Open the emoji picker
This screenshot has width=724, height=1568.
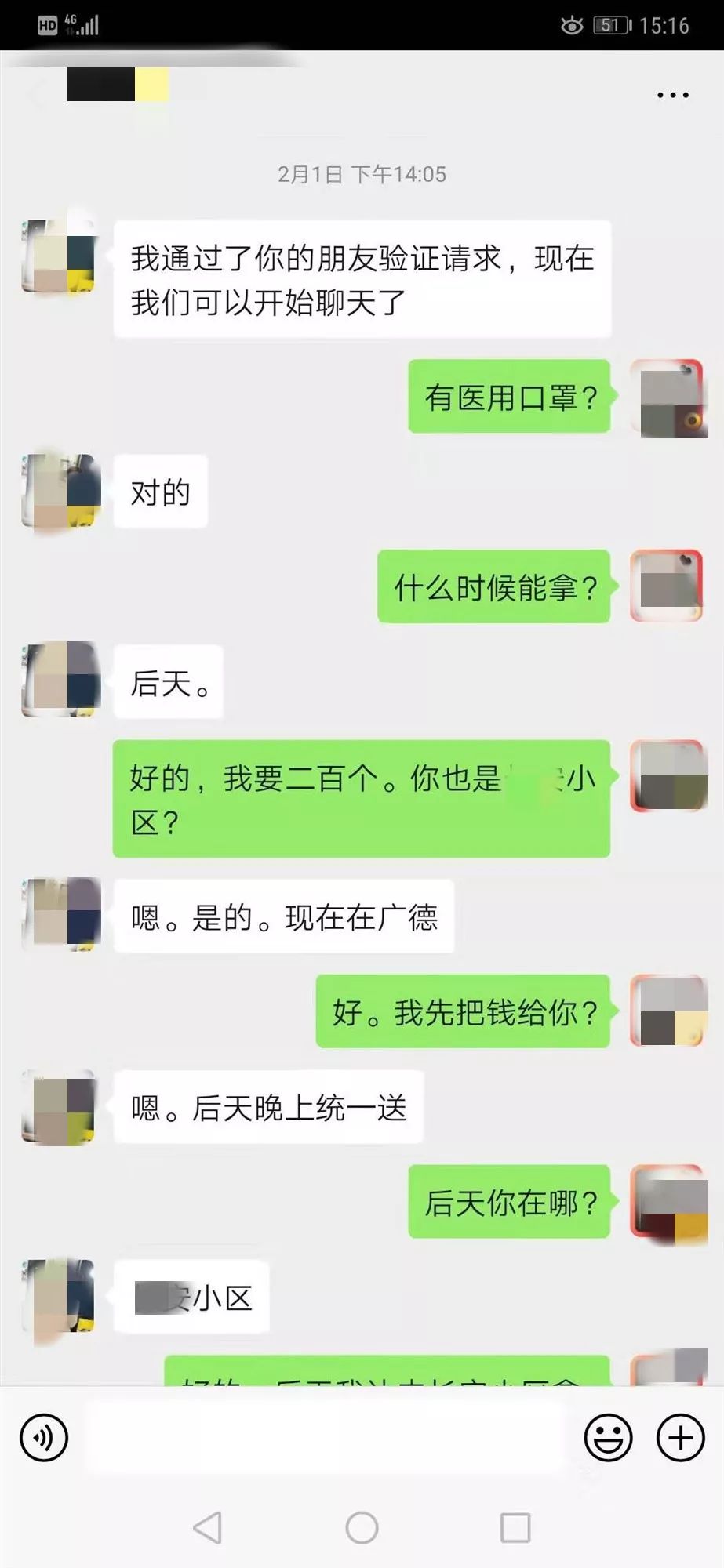[x=608, y=1437]
